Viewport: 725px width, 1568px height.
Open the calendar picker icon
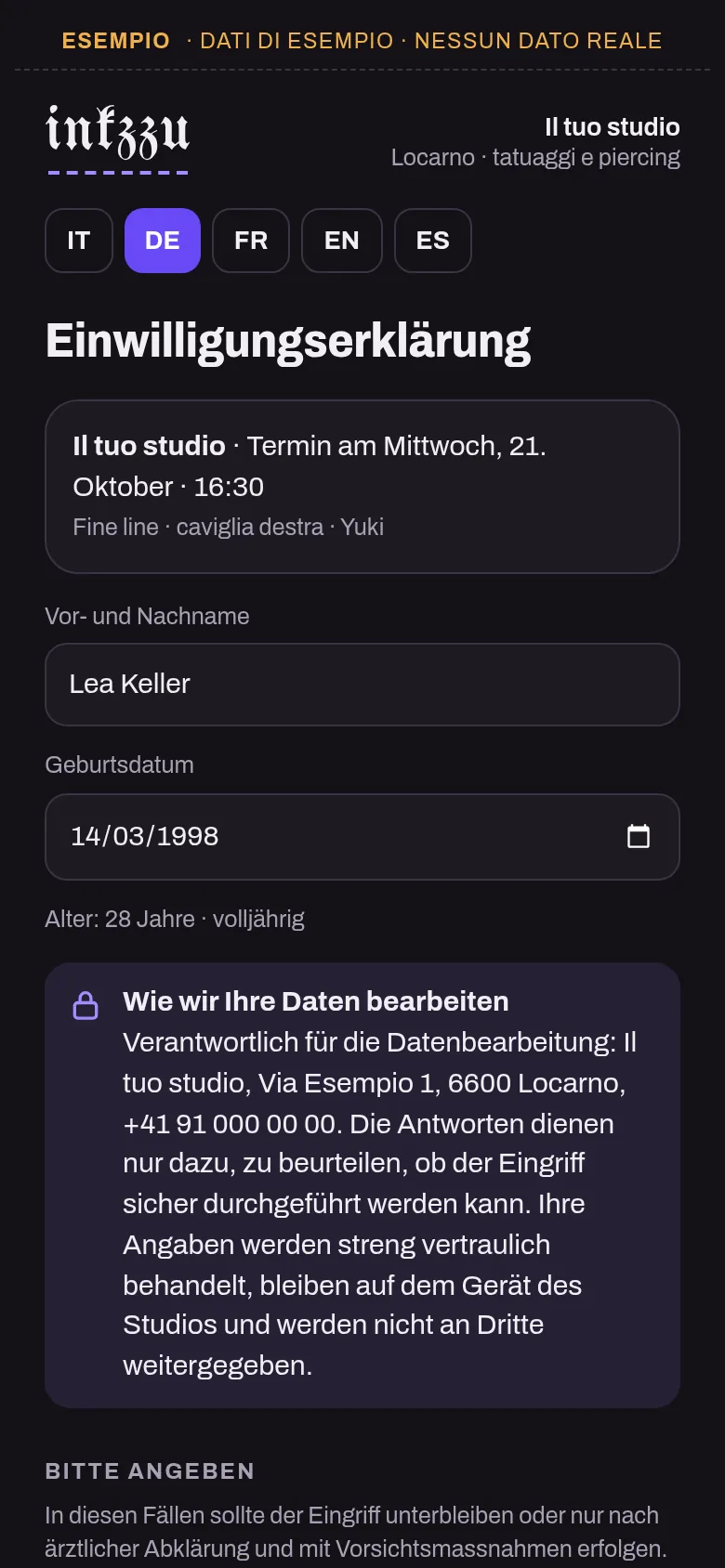pyautogui.click(x=639, y=836)
